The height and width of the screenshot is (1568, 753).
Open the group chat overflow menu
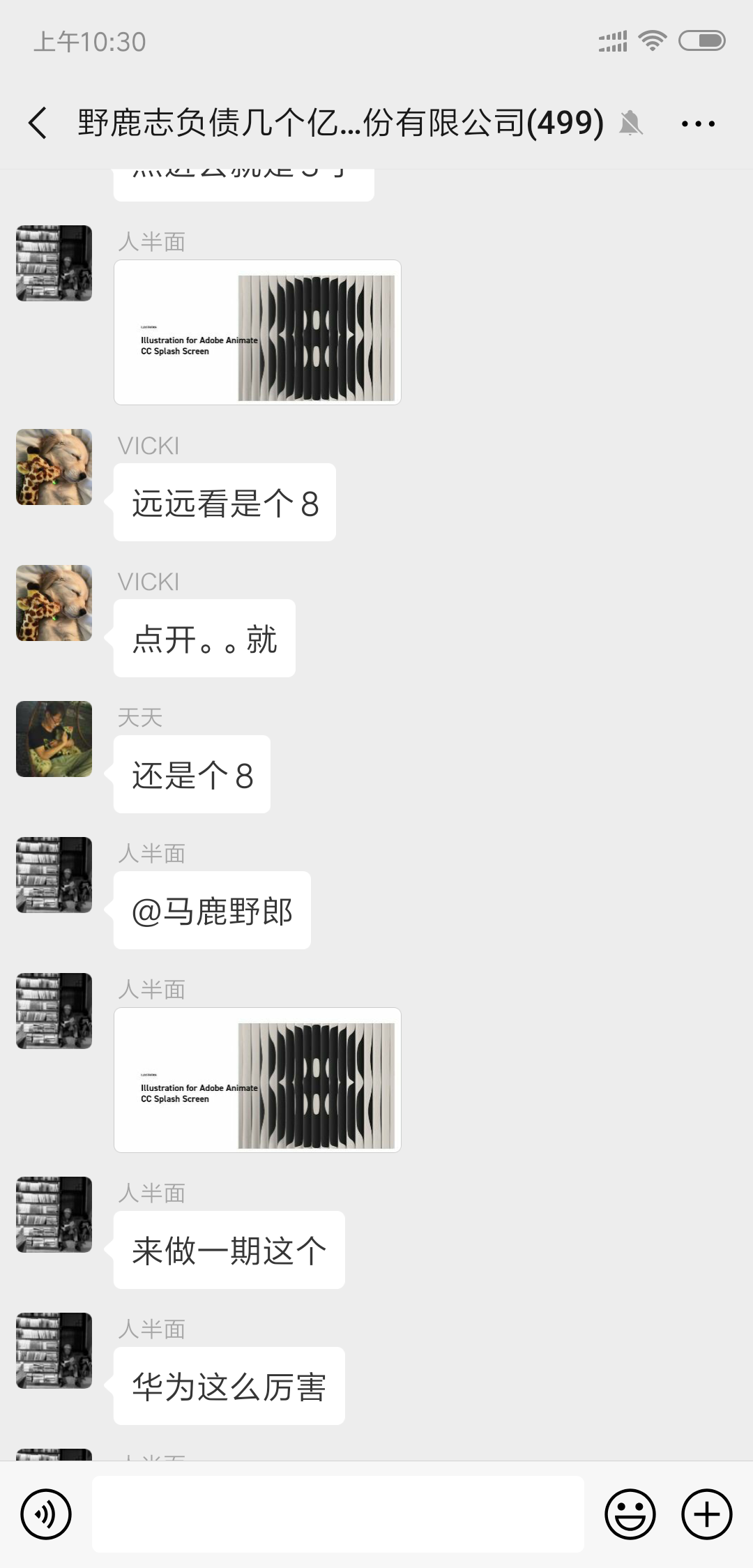coord(698,124)
